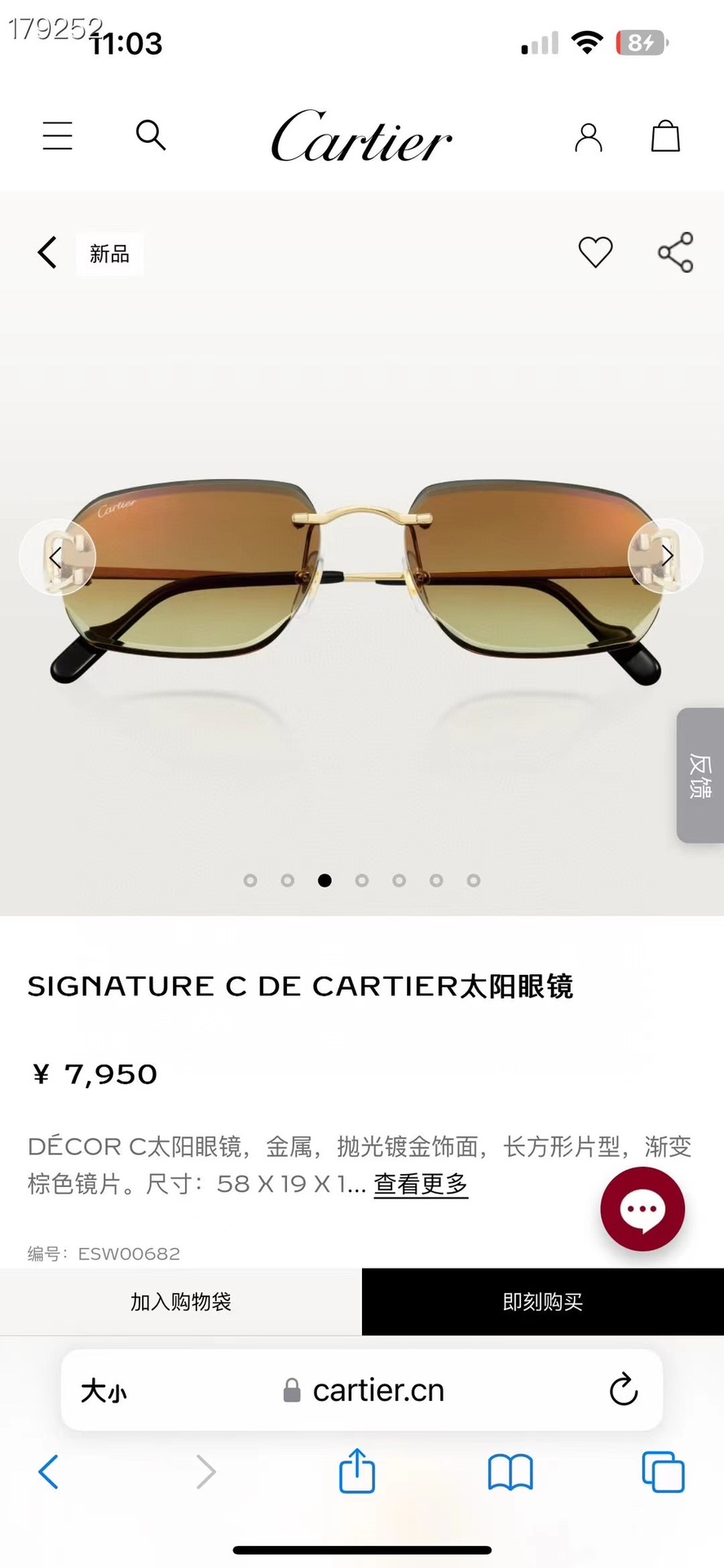Tap 加入购物袋 to add to bag
Viewport: 724px width, 1568px height.
click(181, 1302)
